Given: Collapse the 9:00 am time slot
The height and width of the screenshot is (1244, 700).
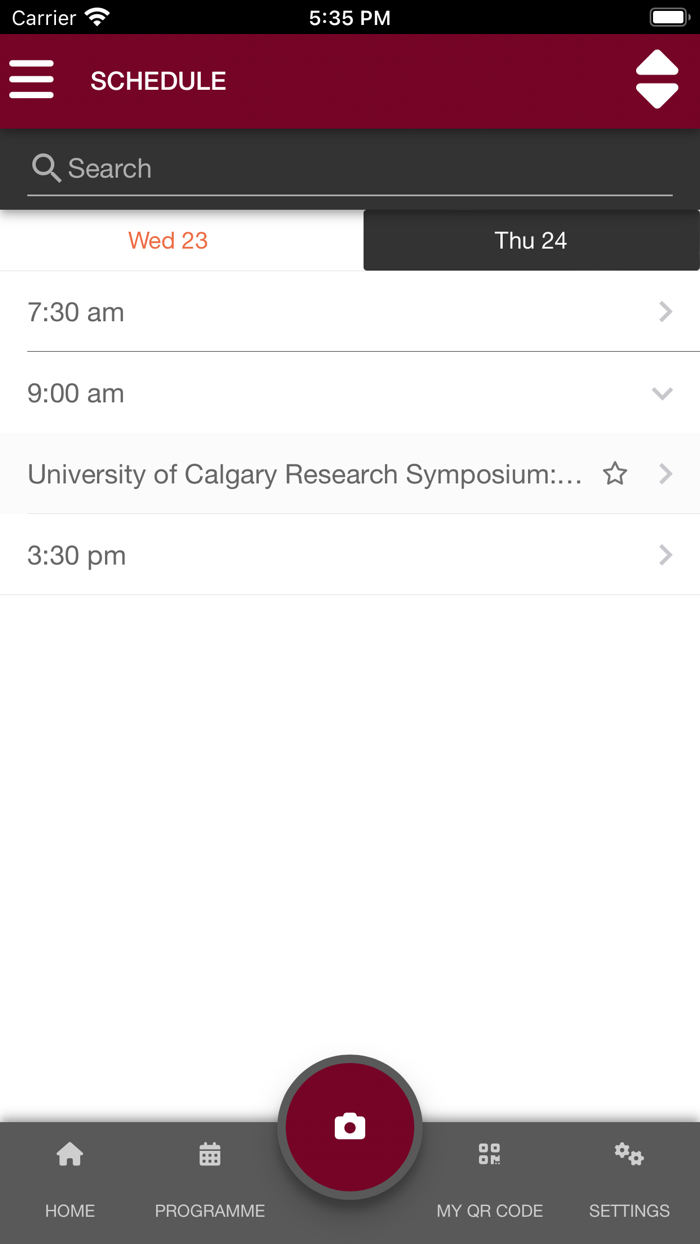Looking at the screenshot, I should (x=350, y=393).
